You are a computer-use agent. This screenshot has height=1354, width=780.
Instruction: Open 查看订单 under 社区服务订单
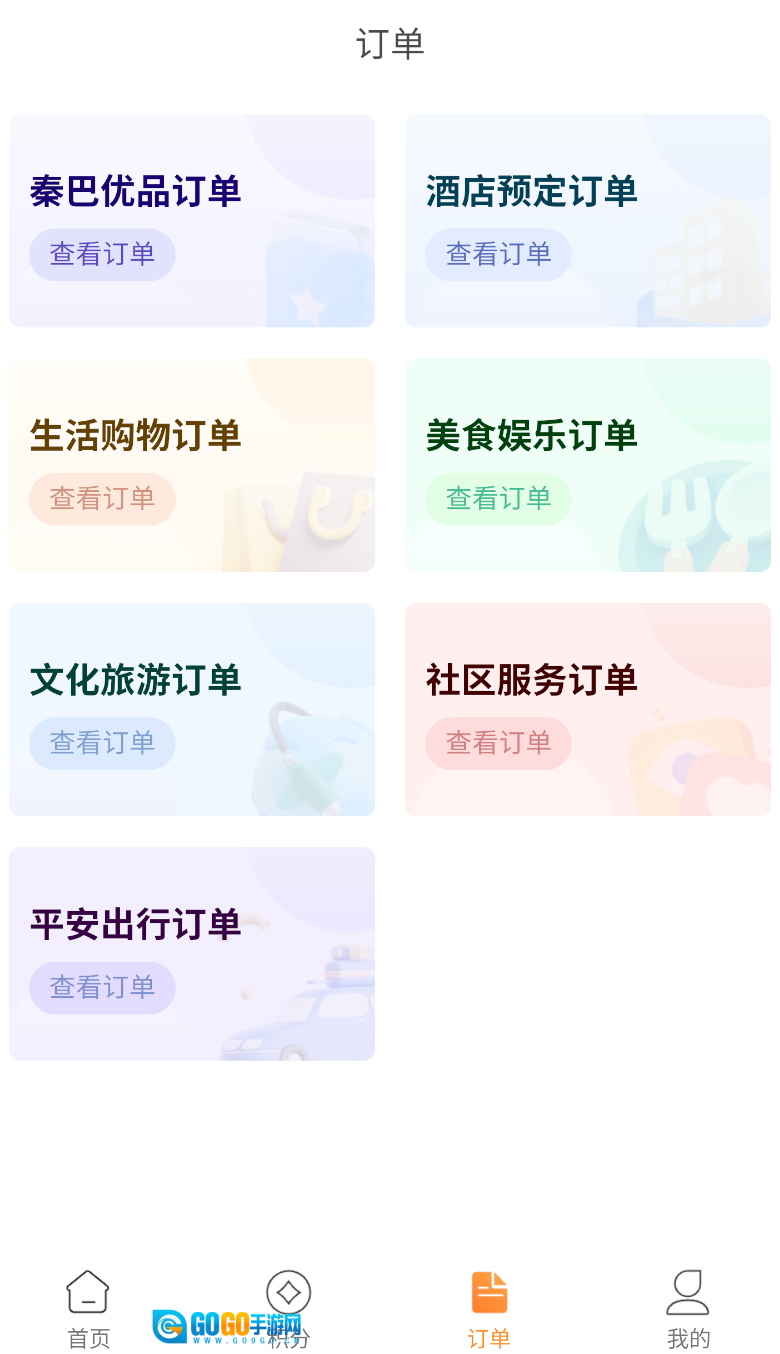coord(498,743)
